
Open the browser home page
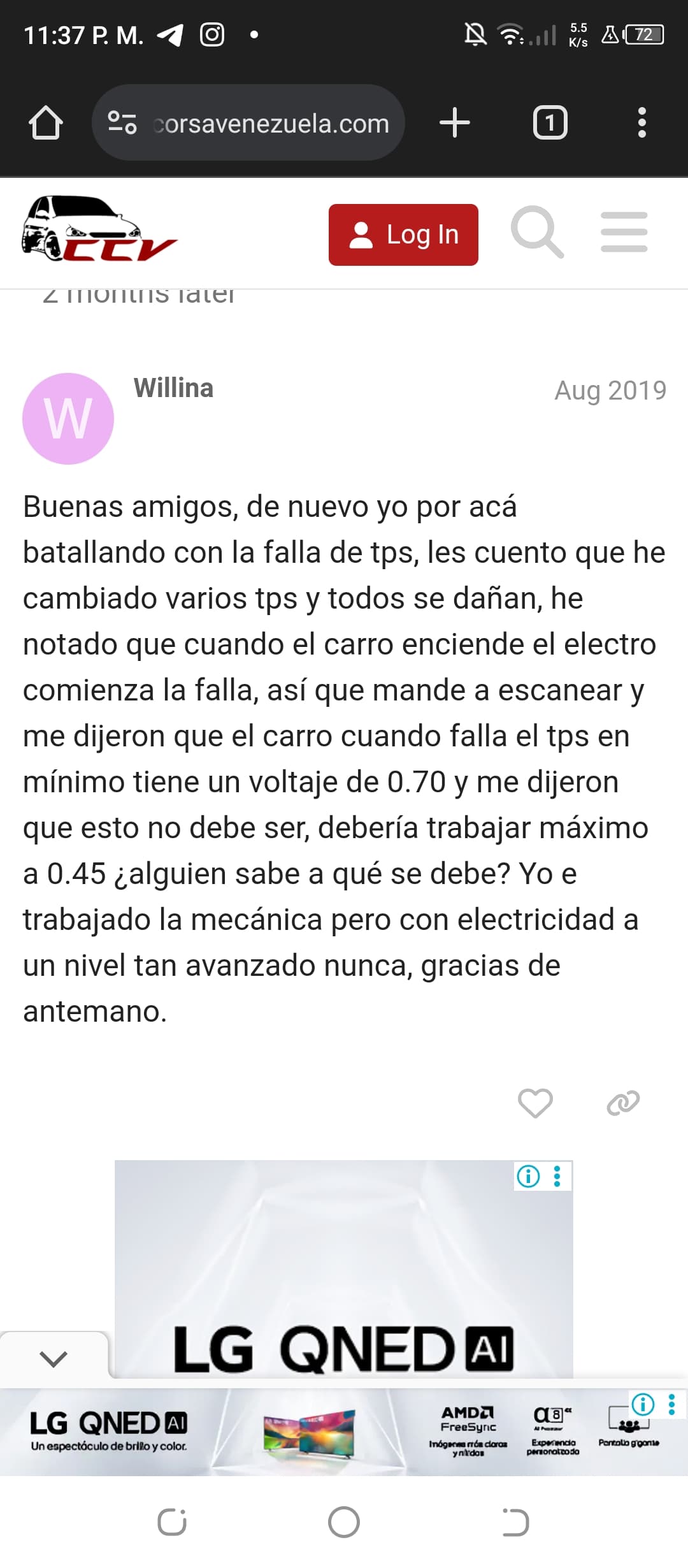(46, 122)
